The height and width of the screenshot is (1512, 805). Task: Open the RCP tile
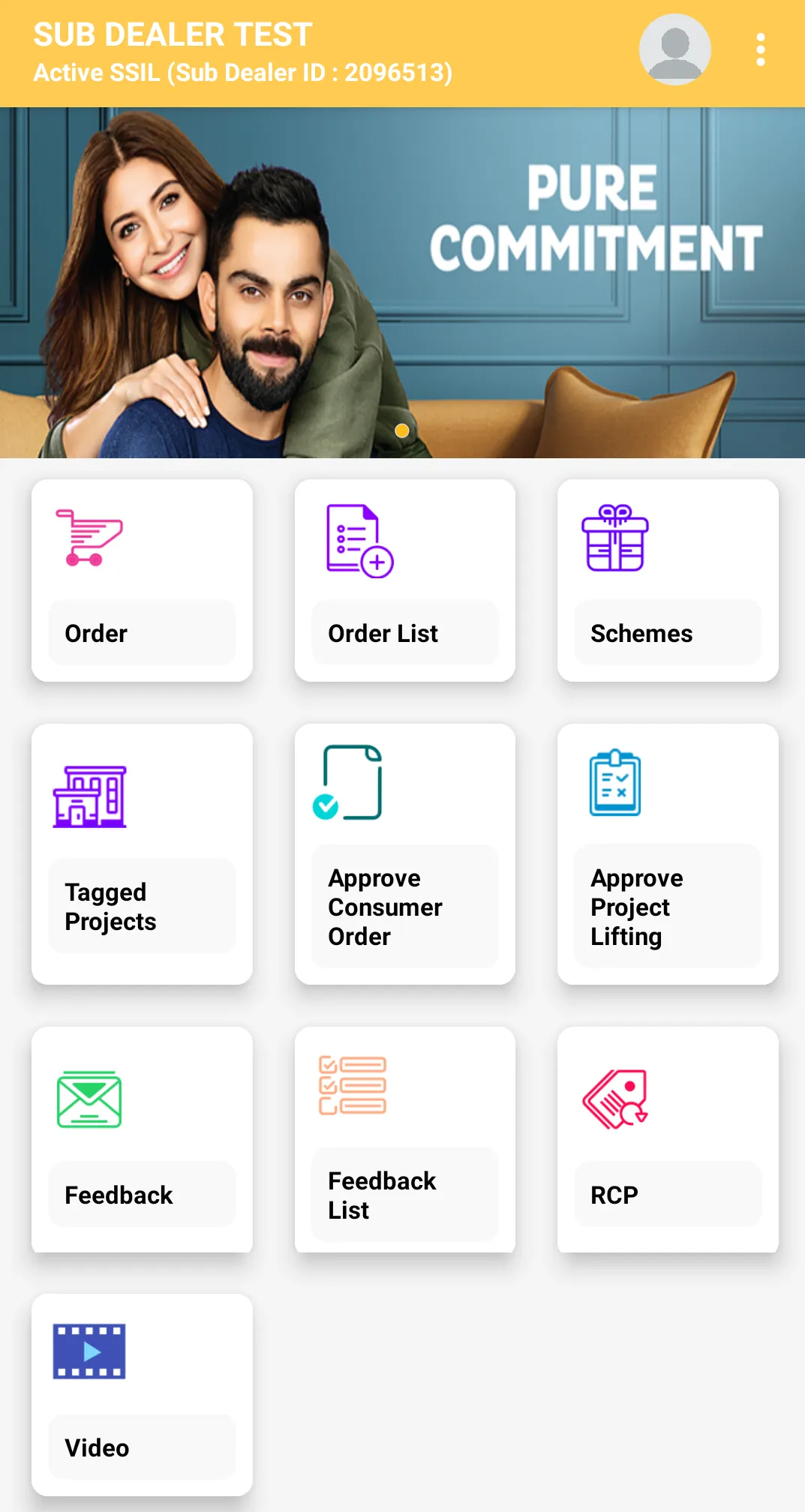click(667, 1138)
